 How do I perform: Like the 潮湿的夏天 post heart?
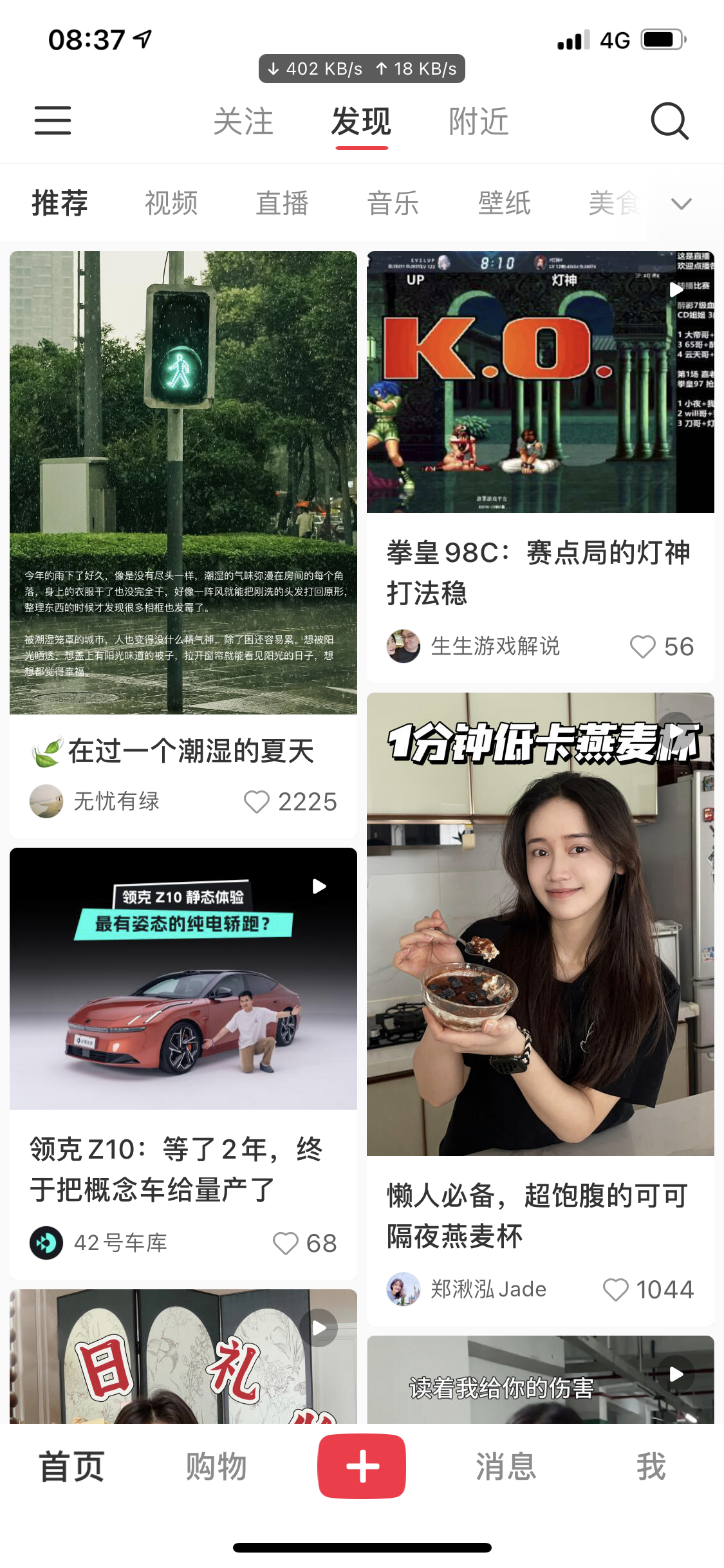258,801
